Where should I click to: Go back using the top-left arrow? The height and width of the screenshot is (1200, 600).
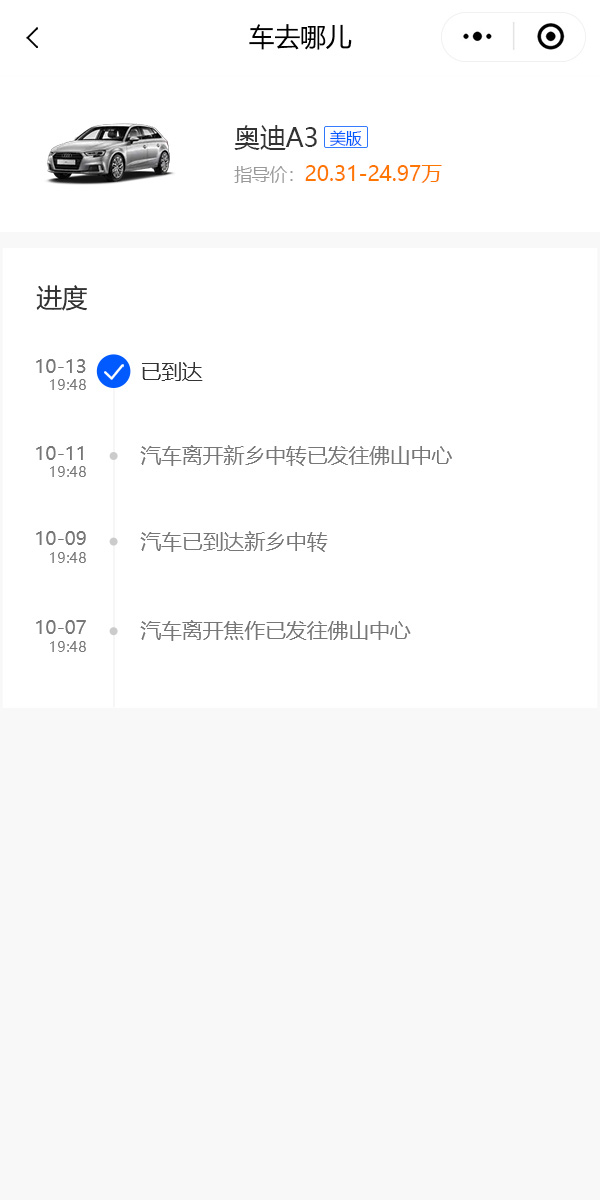[x=33, y=38]
